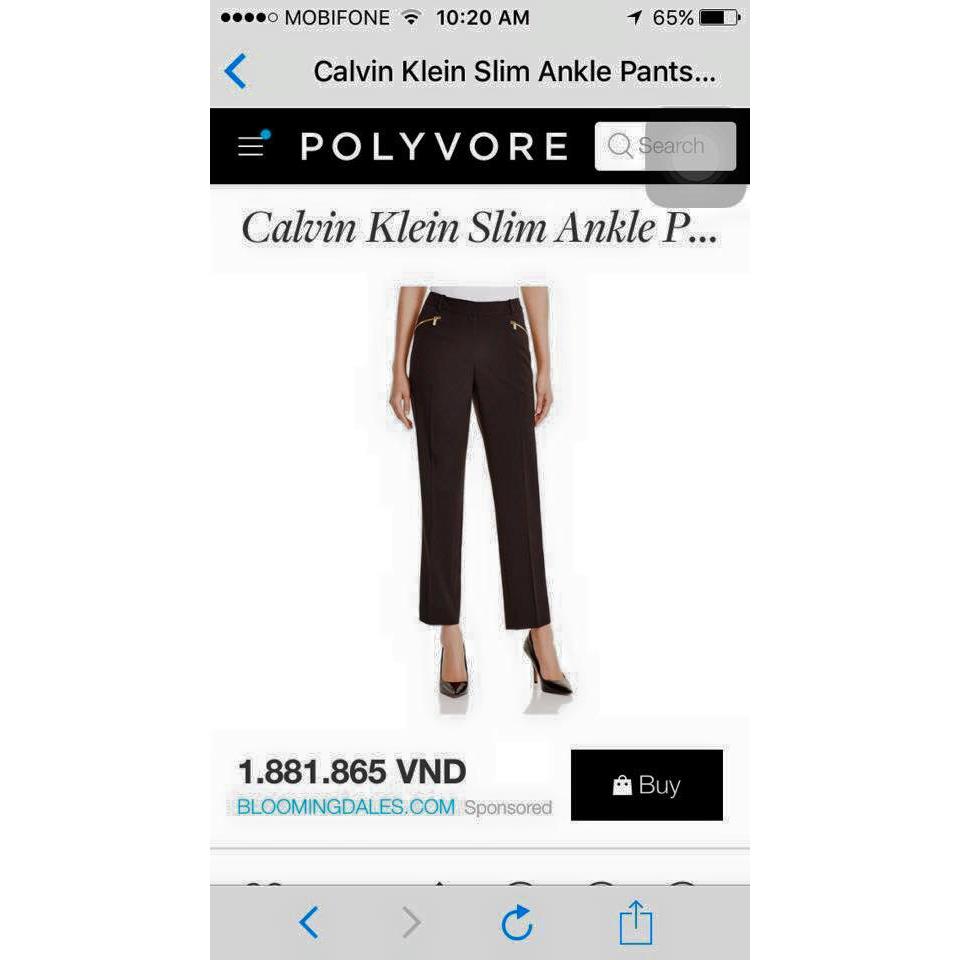Viewport: 960px width, 960px height.
Task: Reload the current page
Action: click(517, 922)
